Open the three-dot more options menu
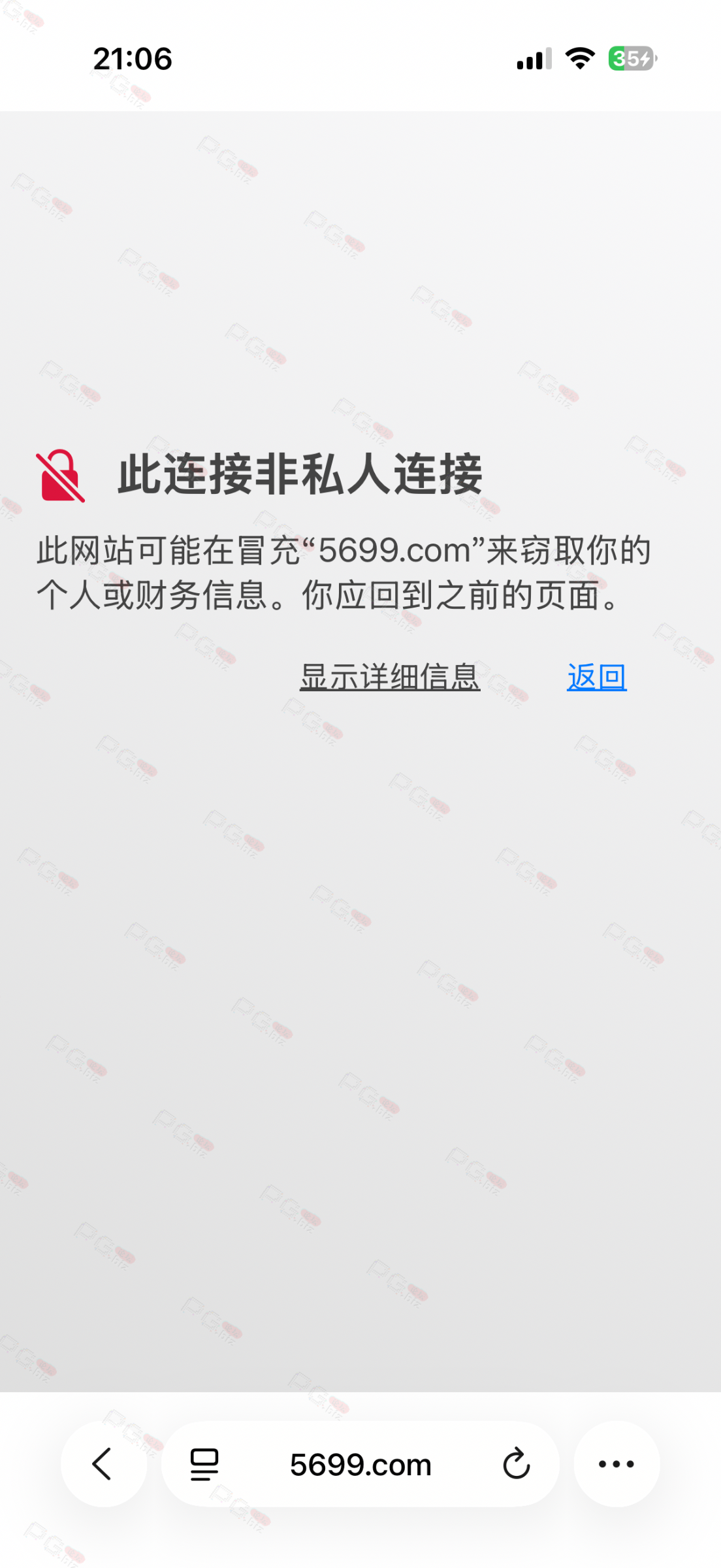The width and height of the screenshot is (721, 1568). point(617,1464)
